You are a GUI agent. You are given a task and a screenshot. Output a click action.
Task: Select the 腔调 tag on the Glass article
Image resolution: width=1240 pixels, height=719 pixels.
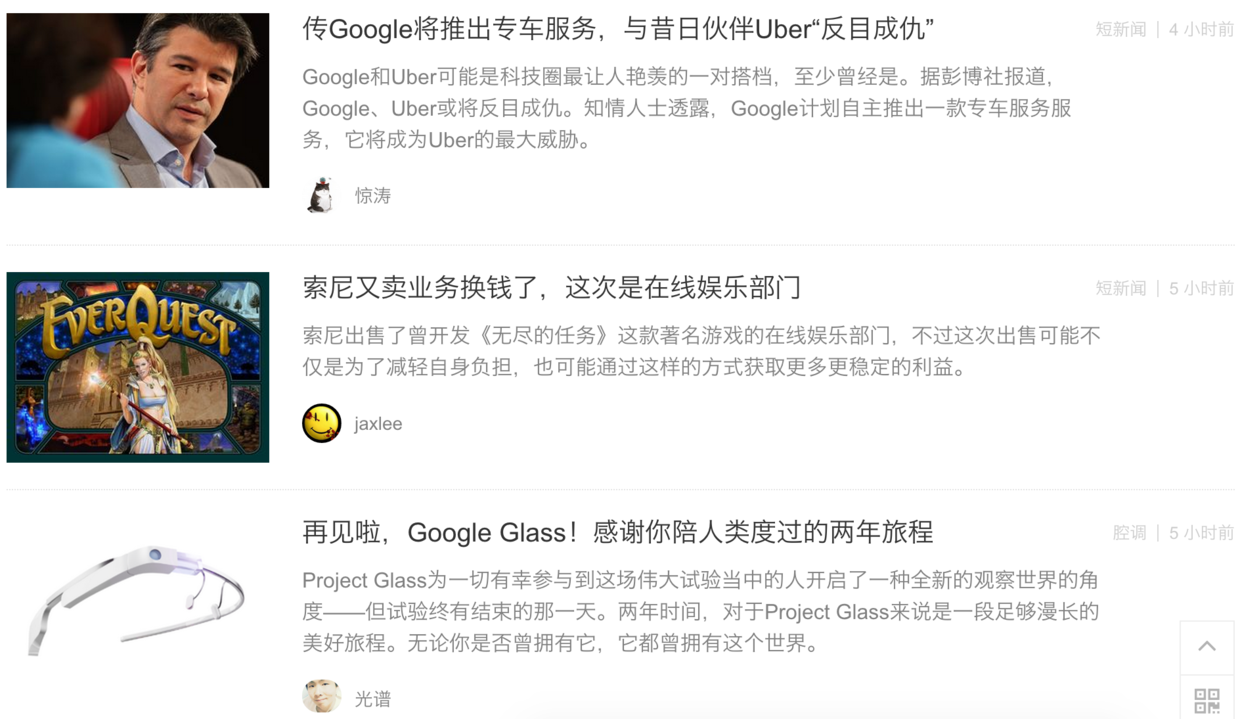click(x=1129, y=533)
